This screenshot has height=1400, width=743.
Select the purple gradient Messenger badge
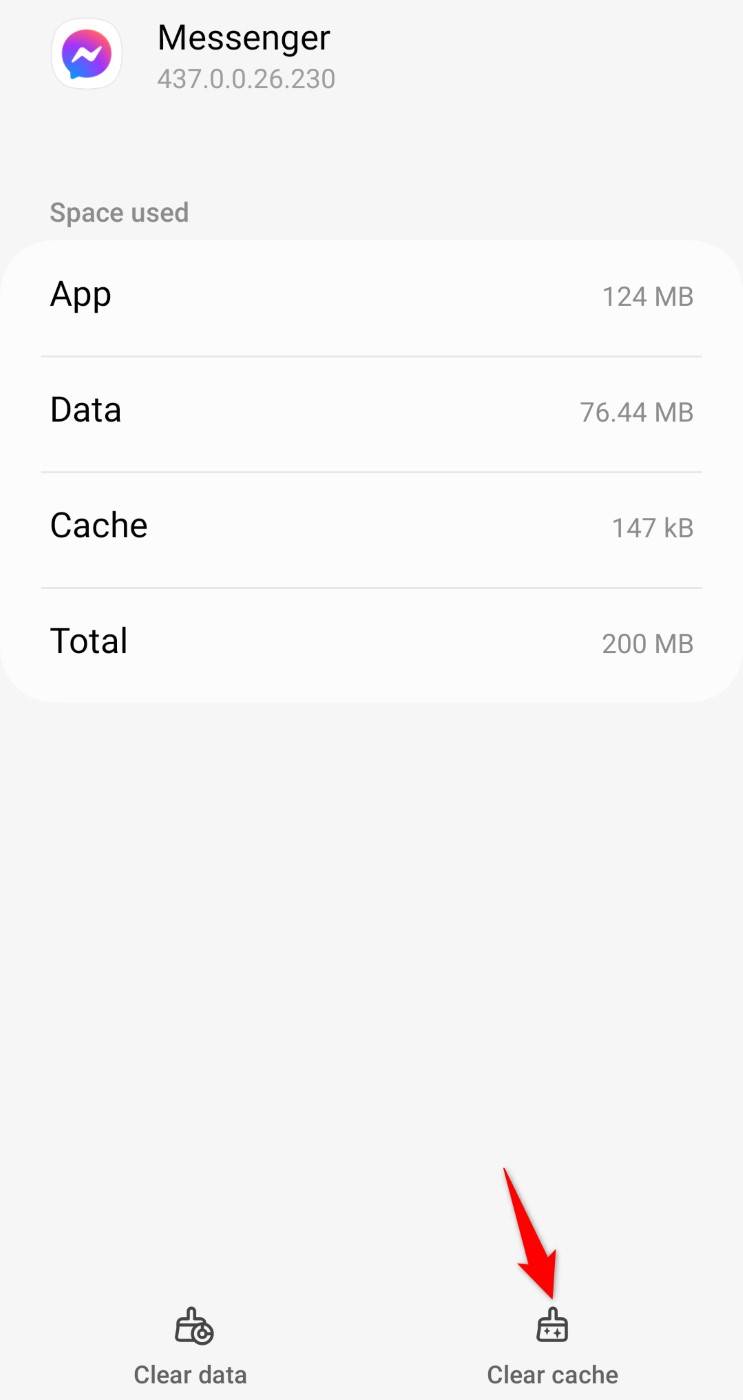click(x=86, y=54)
